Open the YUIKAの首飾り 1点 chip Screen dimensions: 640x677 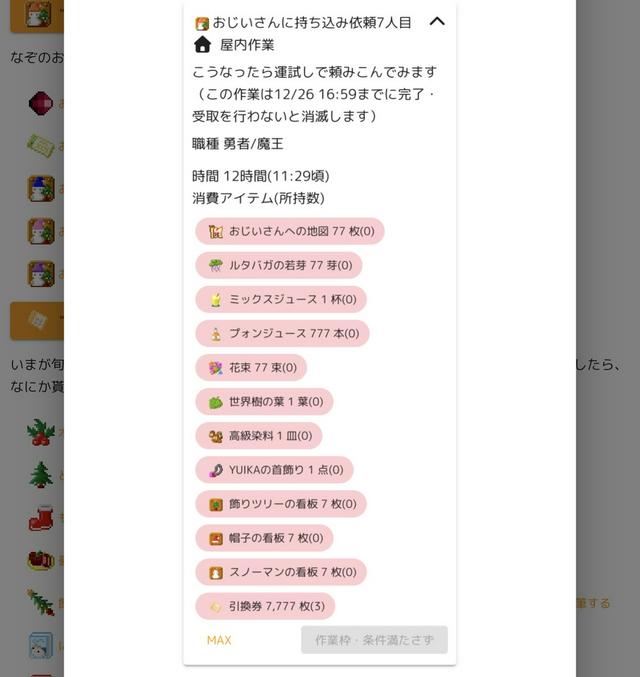[x=275, y=470]
